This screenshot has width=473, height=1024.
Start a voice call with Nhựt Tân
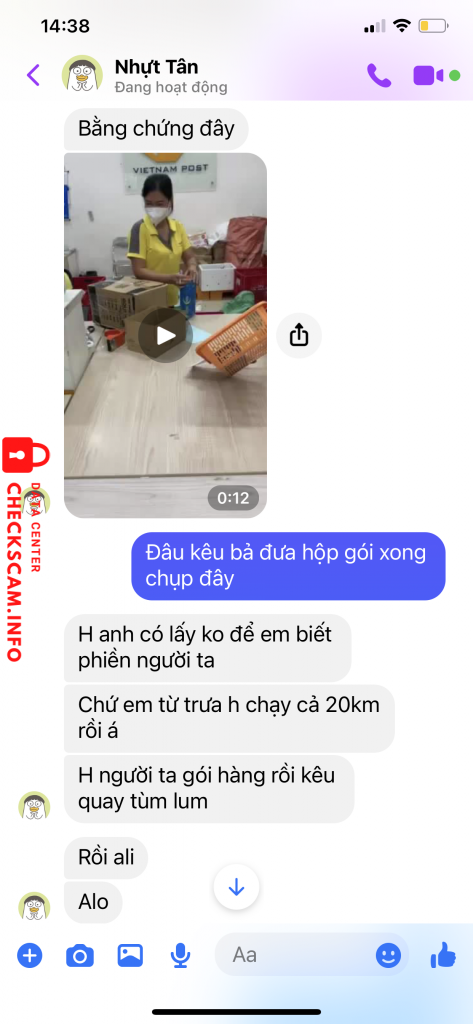point(379,75)
